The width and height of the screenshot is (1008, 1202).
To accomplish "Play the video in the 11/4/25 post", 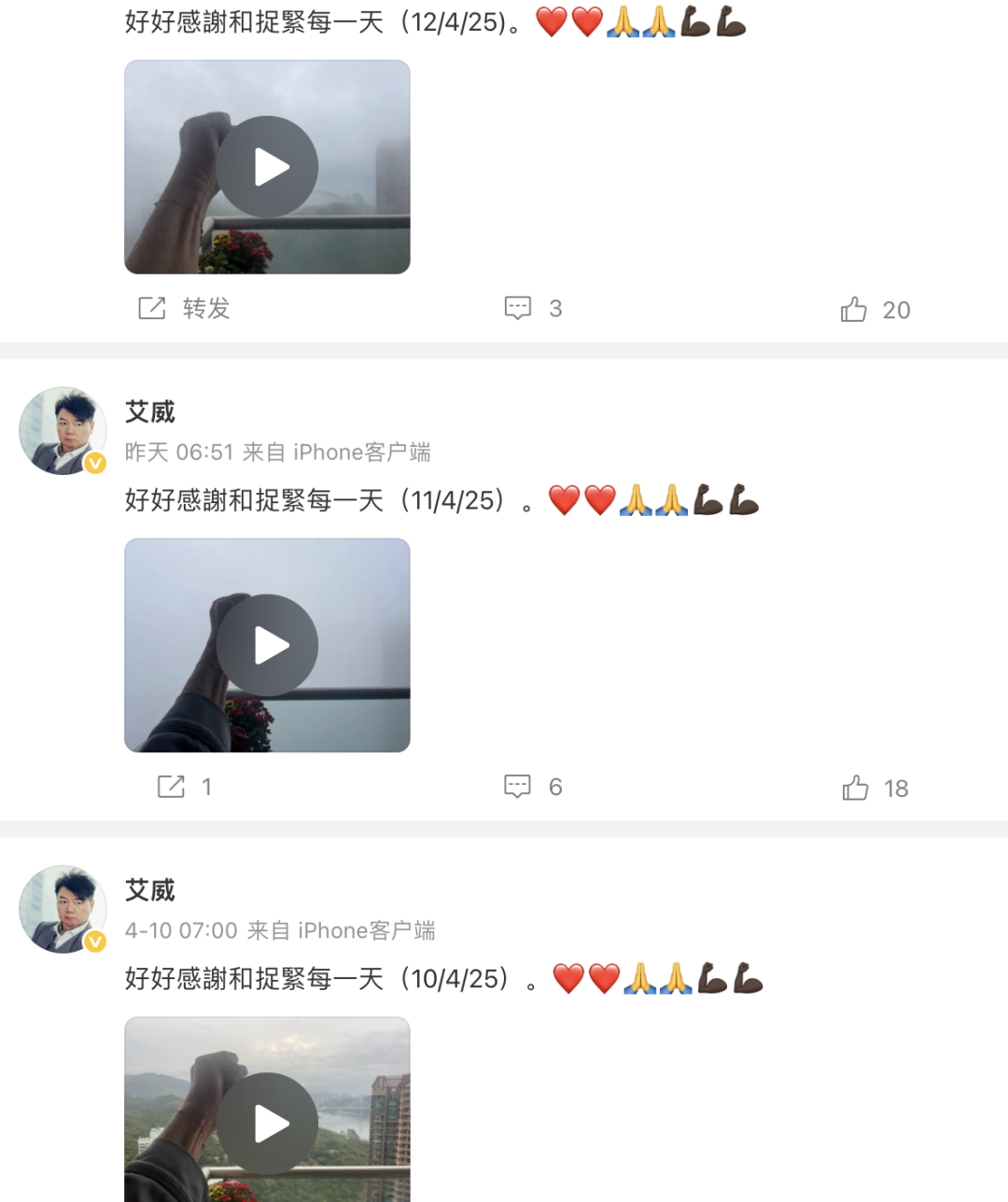I will tap(268, 646).
